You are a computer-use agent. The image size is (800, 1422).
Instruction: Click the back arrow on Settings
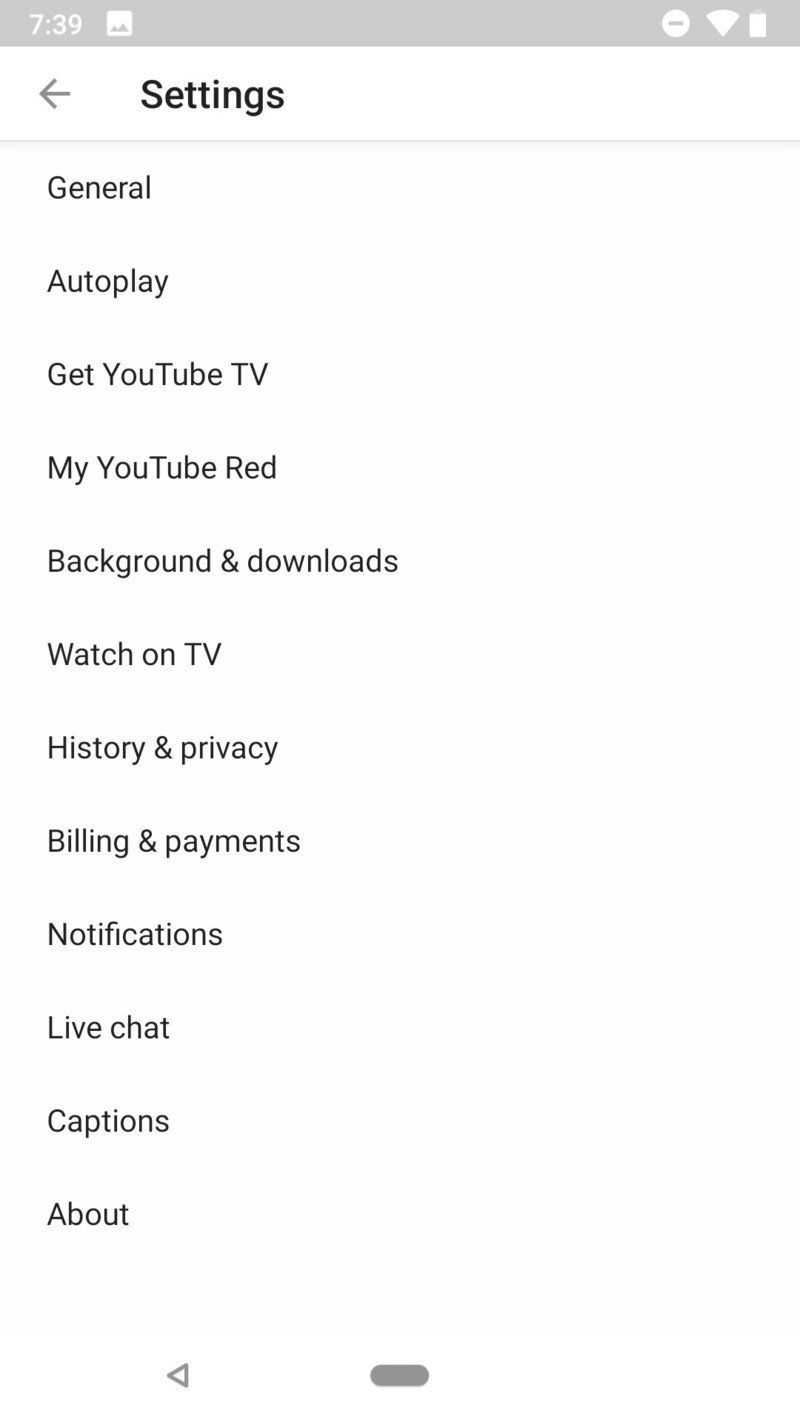pyautogui.click(x=55, y=93)
